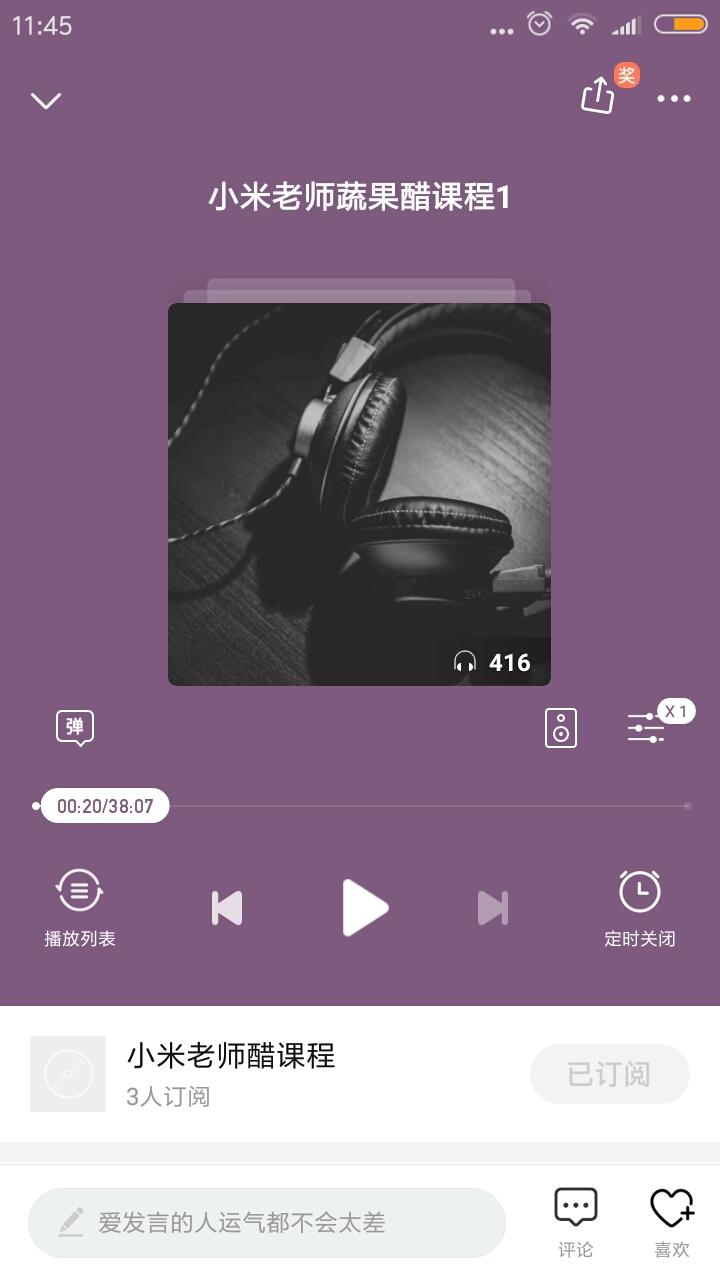
Task: Open the speaker output icon
Action: [561, 728]
